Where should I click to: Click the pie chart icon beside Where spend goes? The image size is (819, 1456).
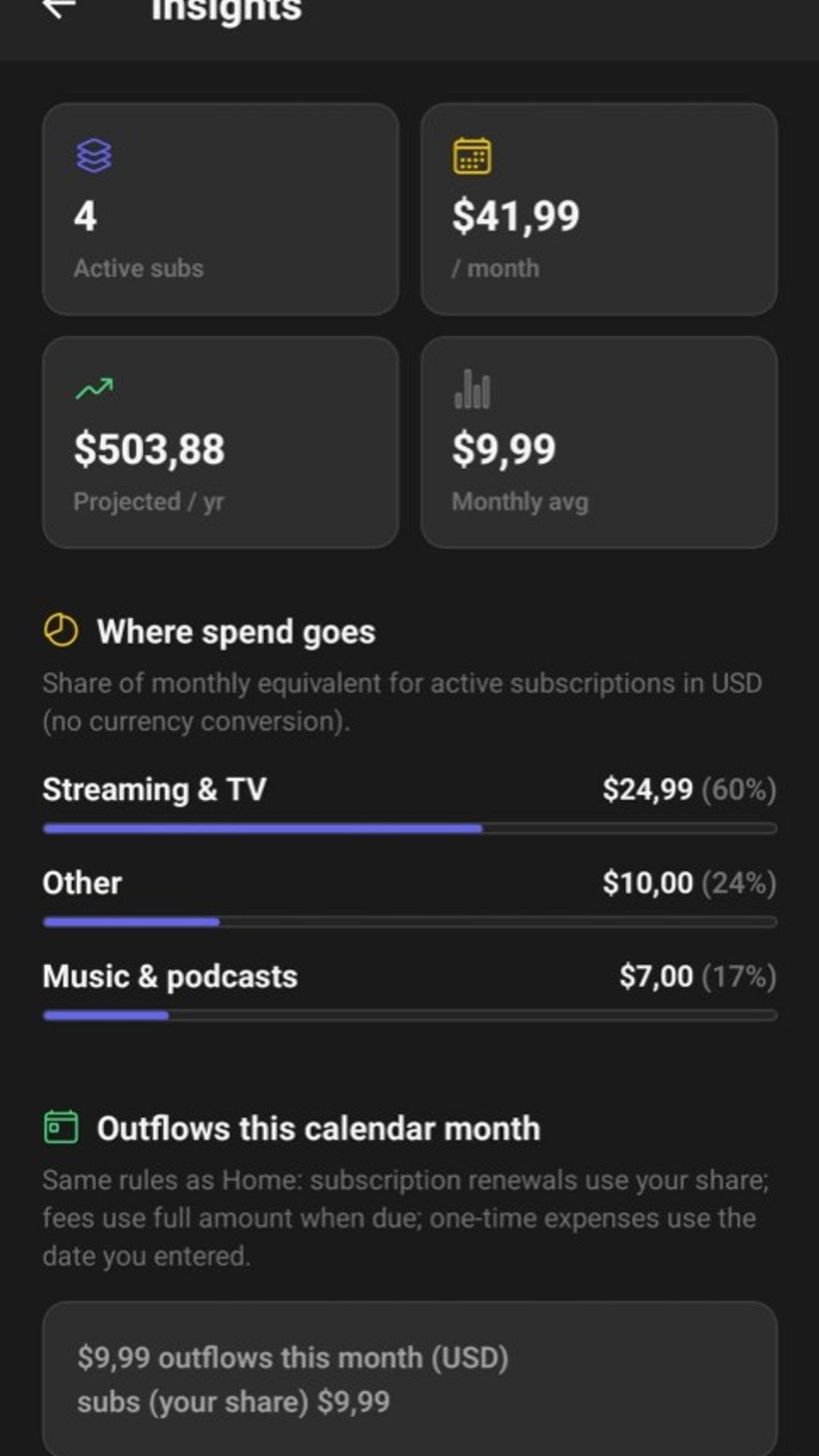coord(59,631)
